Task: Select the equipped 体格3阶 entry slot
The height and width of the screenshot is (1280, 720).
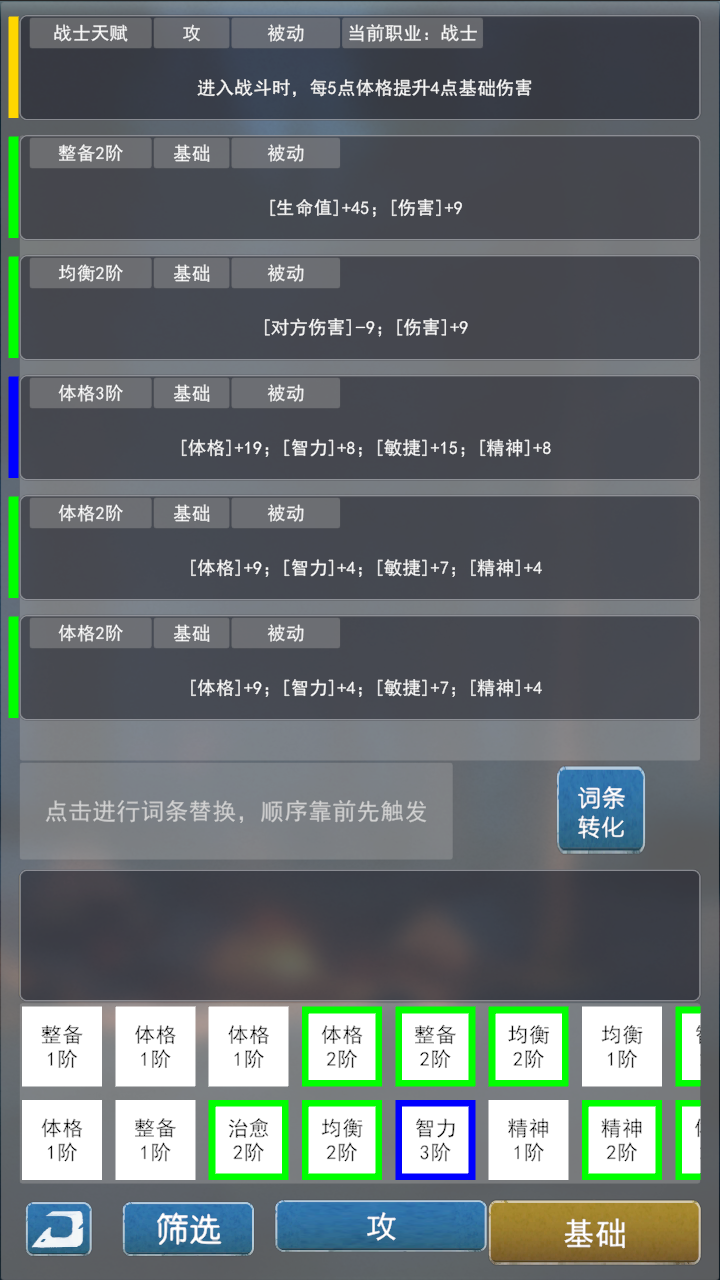Action: (x=360, y=428)
